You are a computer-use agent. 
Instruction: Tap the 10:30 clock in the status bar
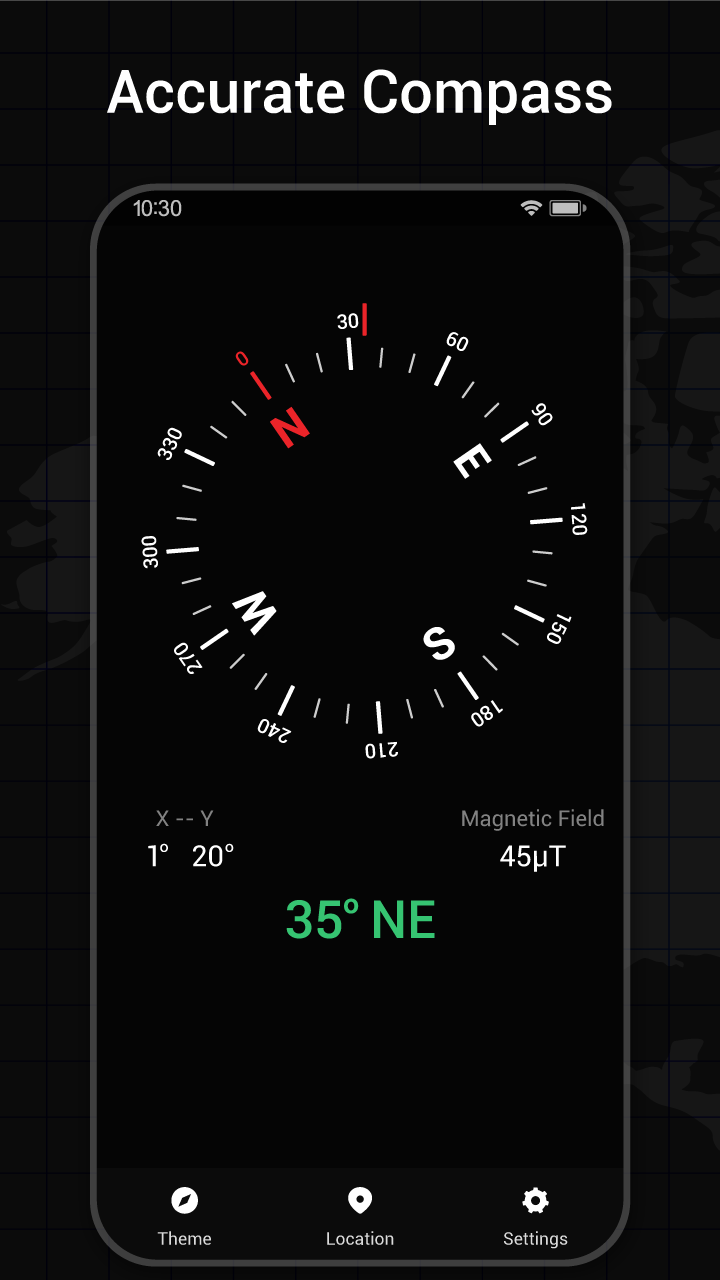[x=159, y=208]
